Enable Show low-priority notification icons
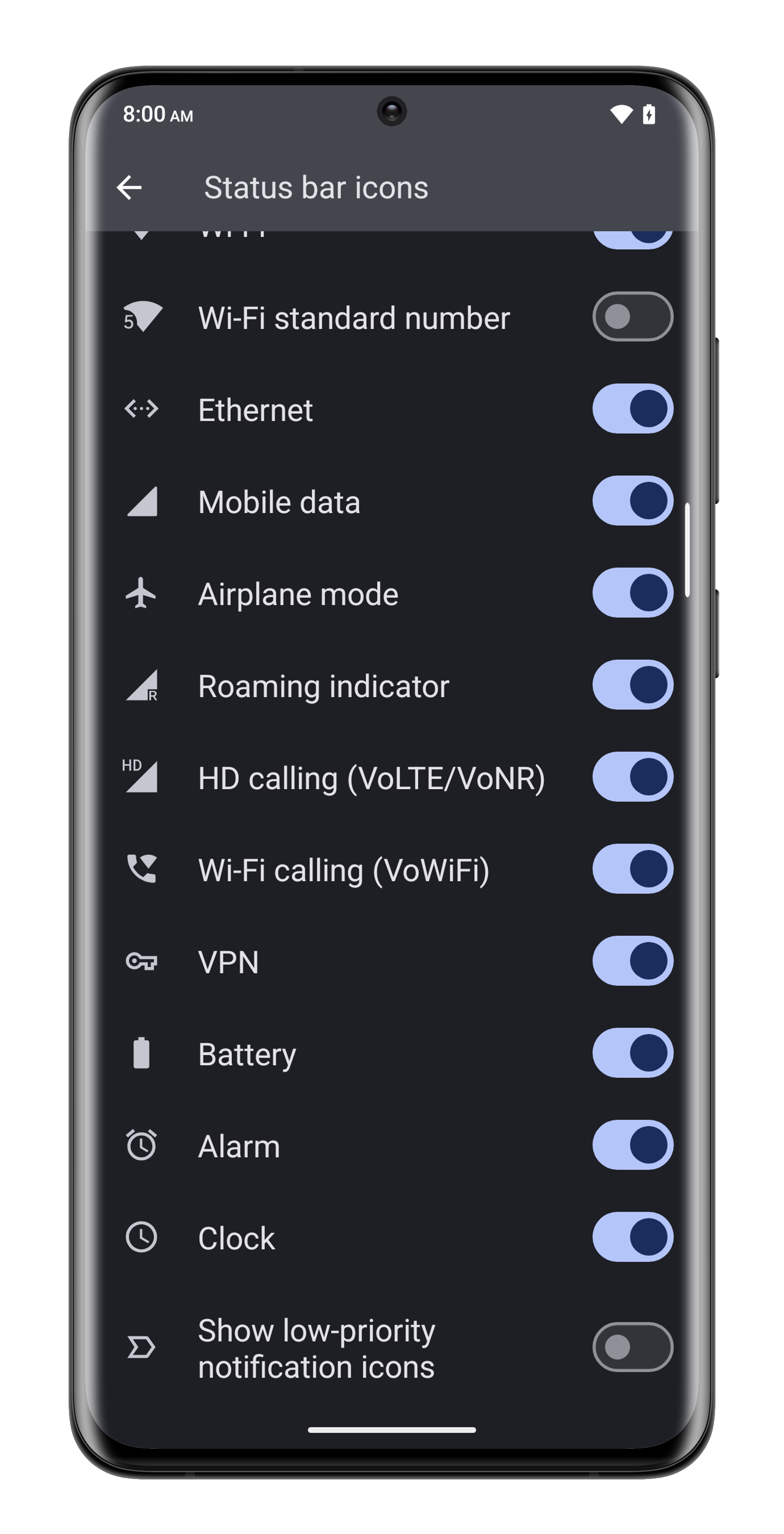784x1534 pixels. [632, 1347]
